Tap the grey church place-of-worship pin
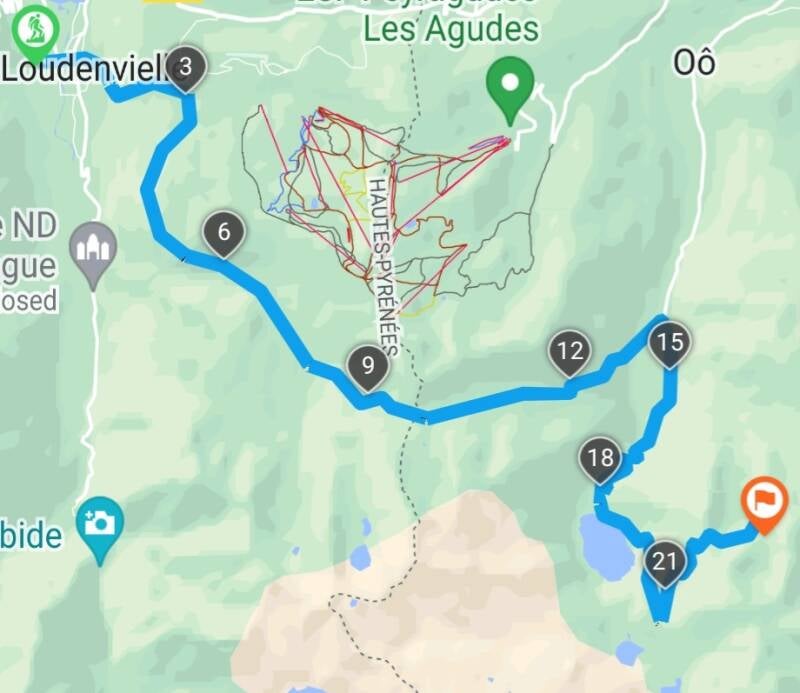Screen dimensions: 800x693 (94, 248)
